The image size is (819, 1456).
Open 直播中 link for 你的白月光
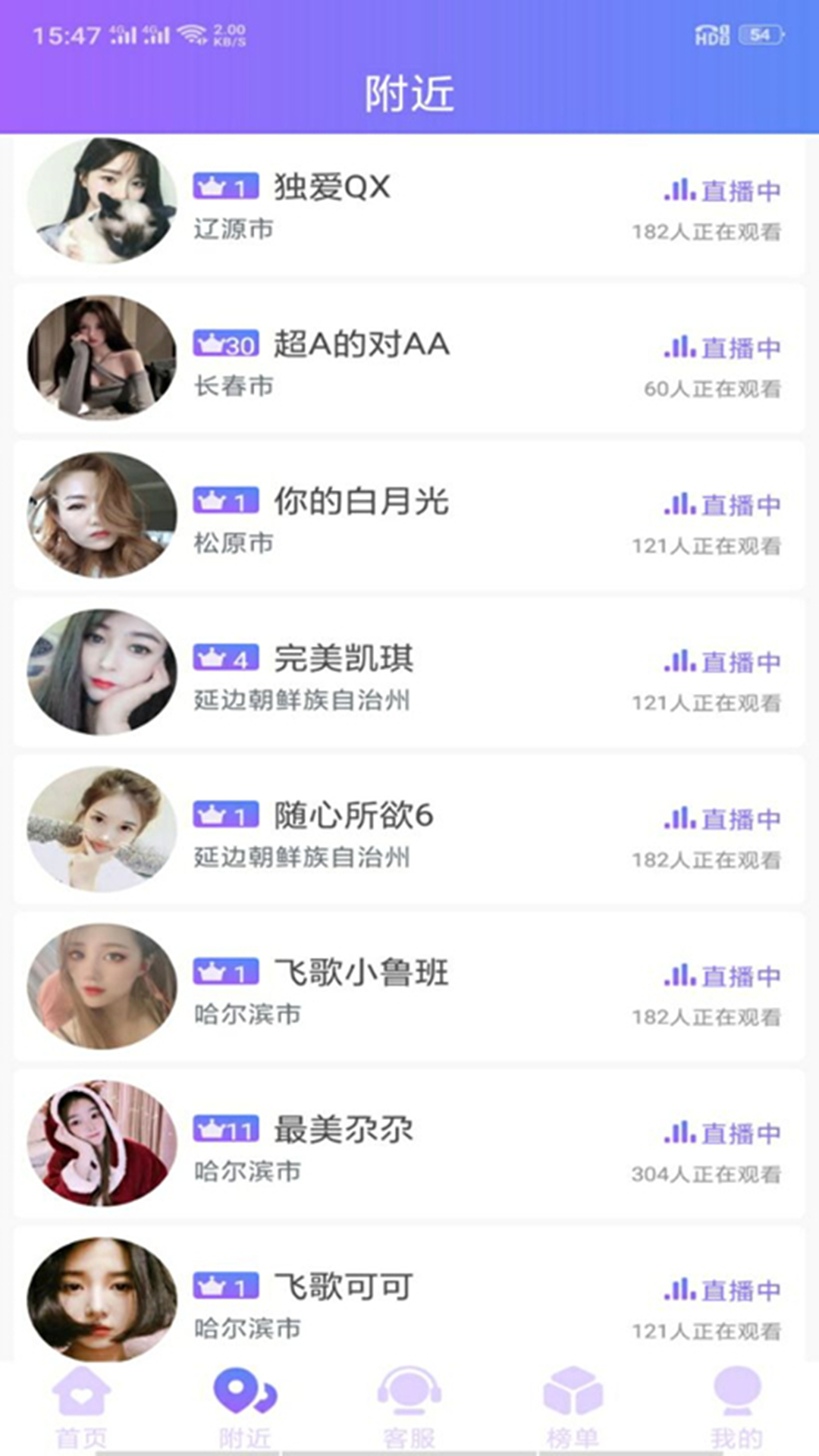[x=739, y=503]
